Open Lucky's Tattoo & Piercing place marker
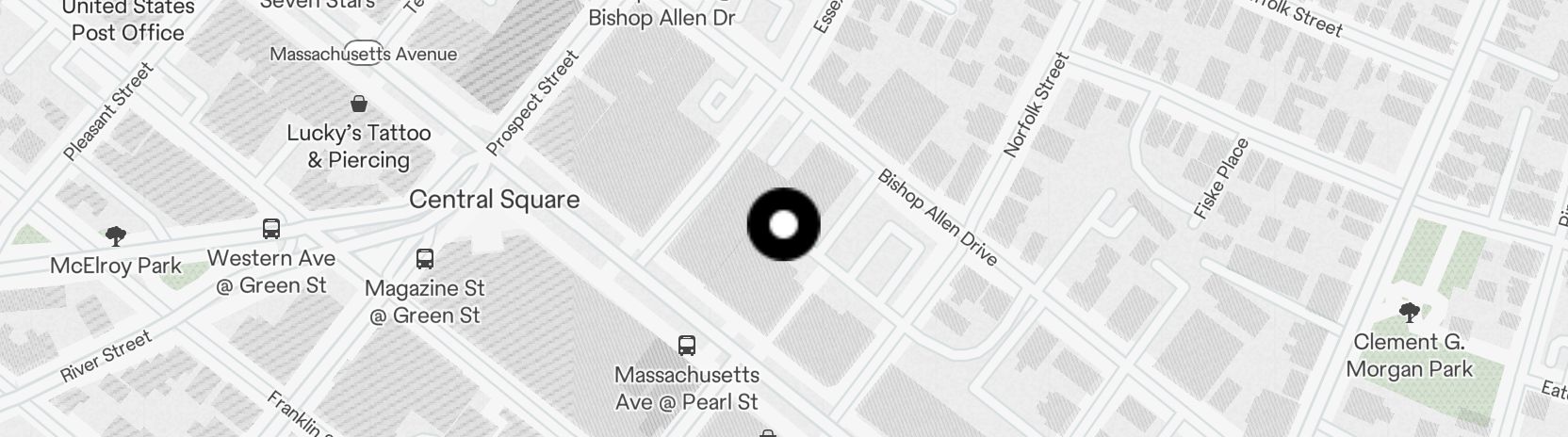 359,104
